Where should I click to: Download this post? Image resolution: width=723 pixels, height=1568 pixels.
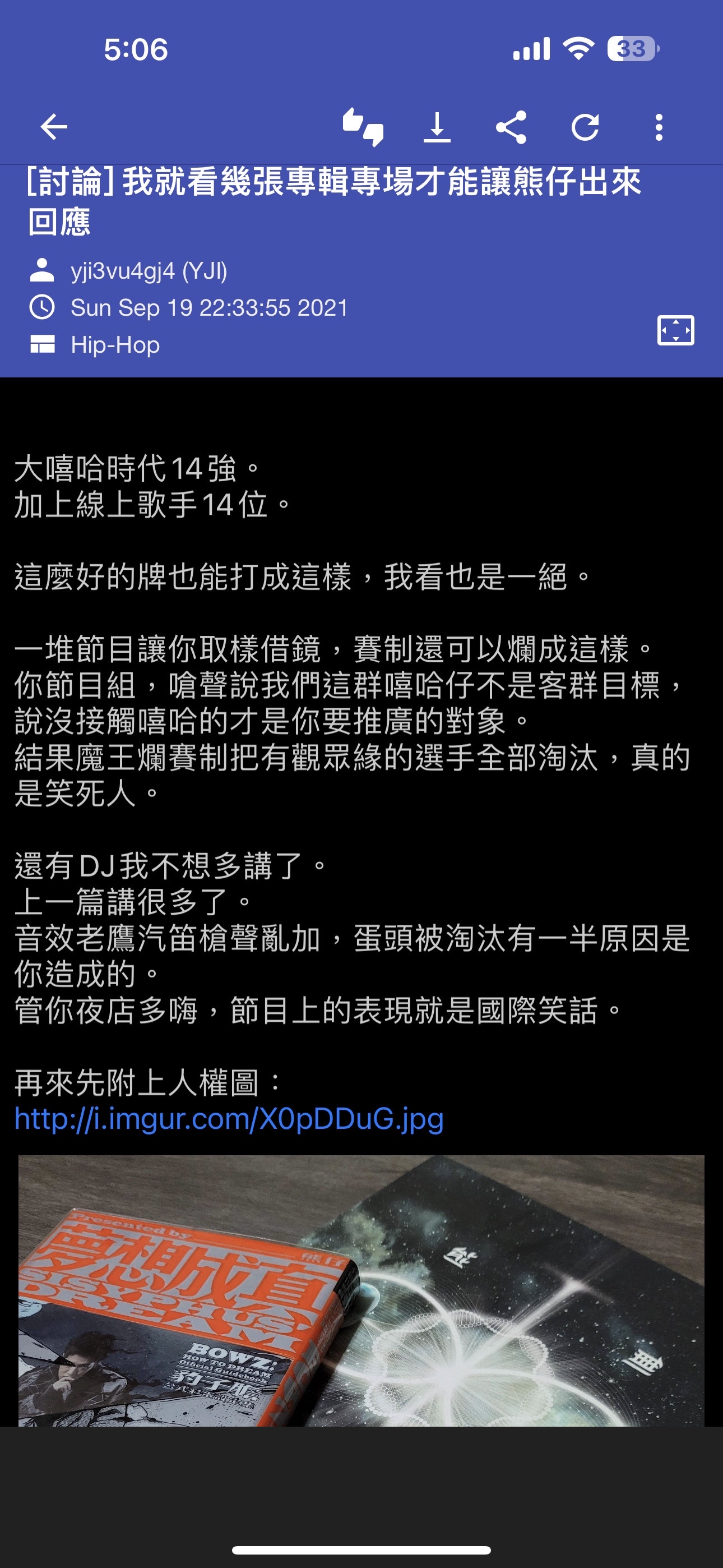437,127
